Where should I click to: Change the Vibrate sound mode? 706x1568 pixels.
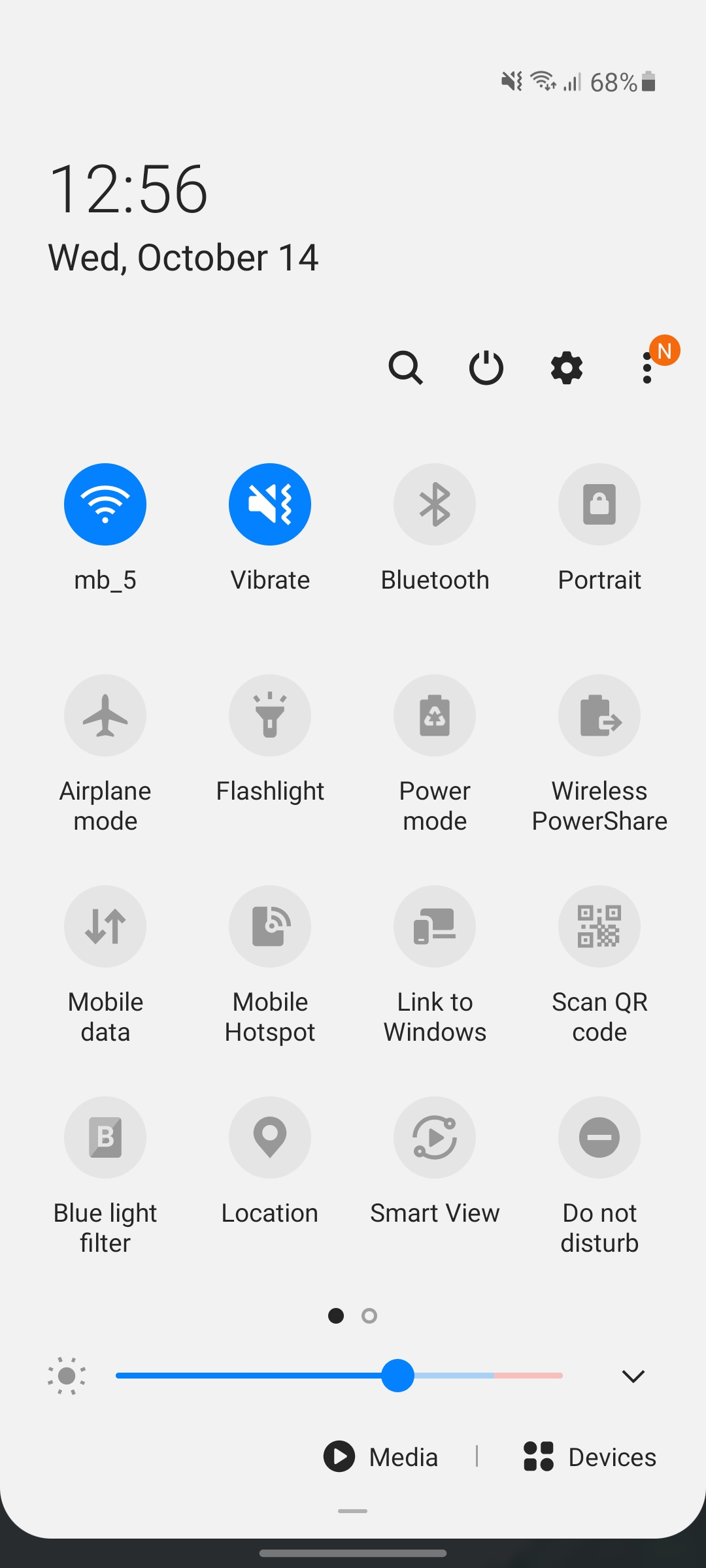pos(270,504)
